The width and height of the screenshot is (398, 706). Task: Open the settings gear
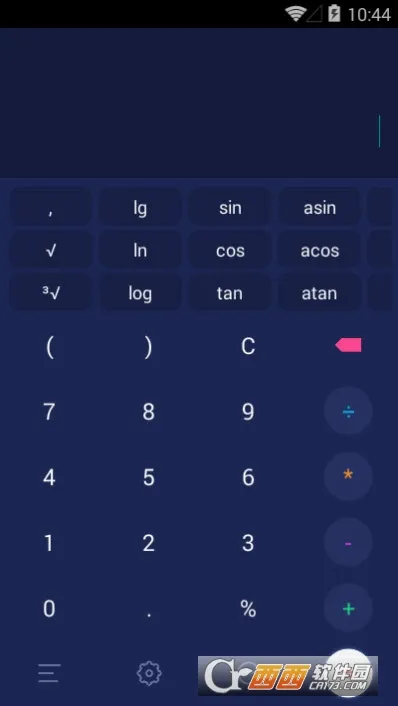(149, 673)
